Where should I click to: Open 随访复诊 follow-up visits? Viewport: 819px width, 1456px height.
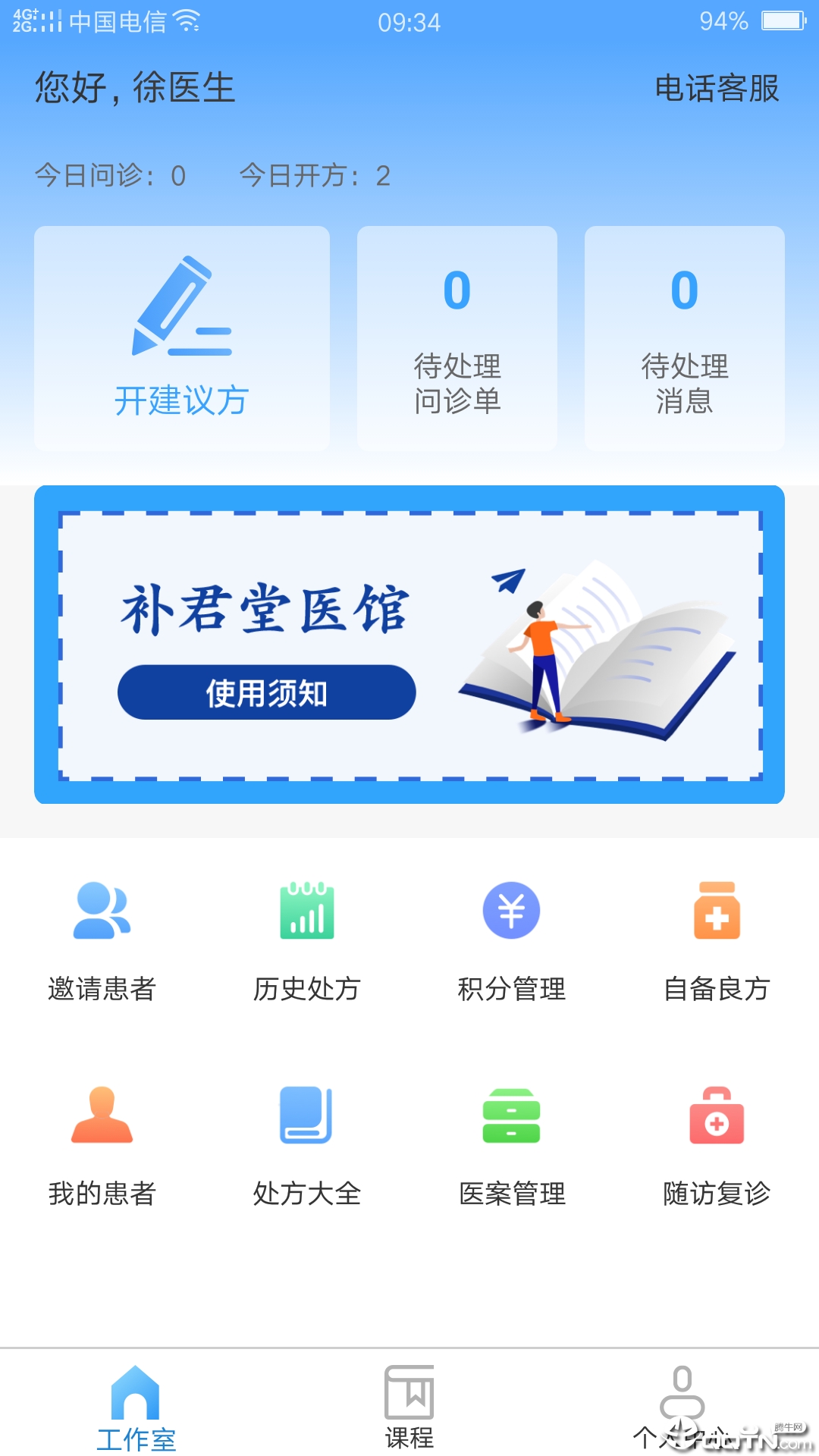pyautogui.click(x=717, y=1145)
